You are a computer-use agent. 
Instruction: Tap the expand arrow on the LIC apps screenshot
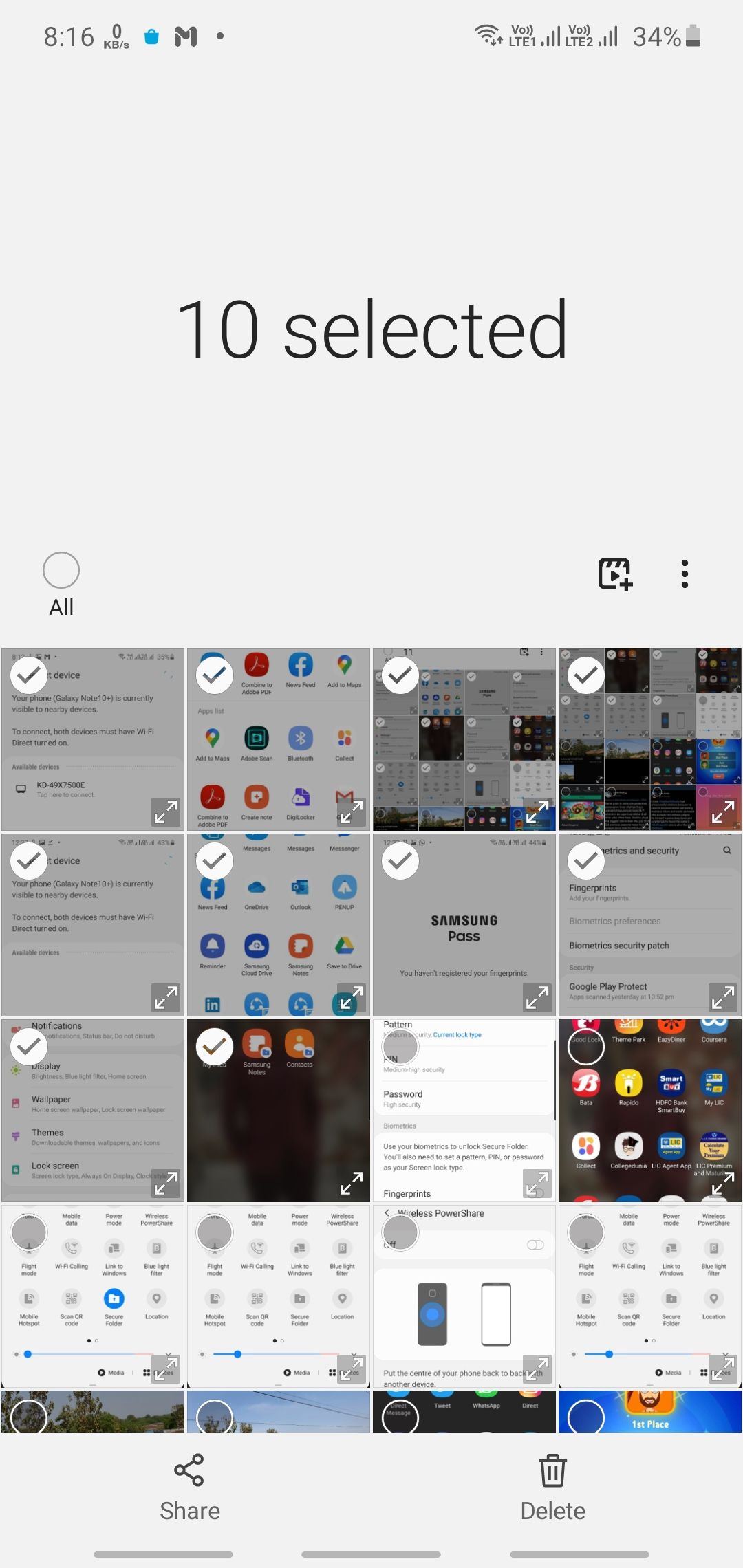pos(722,1183)
